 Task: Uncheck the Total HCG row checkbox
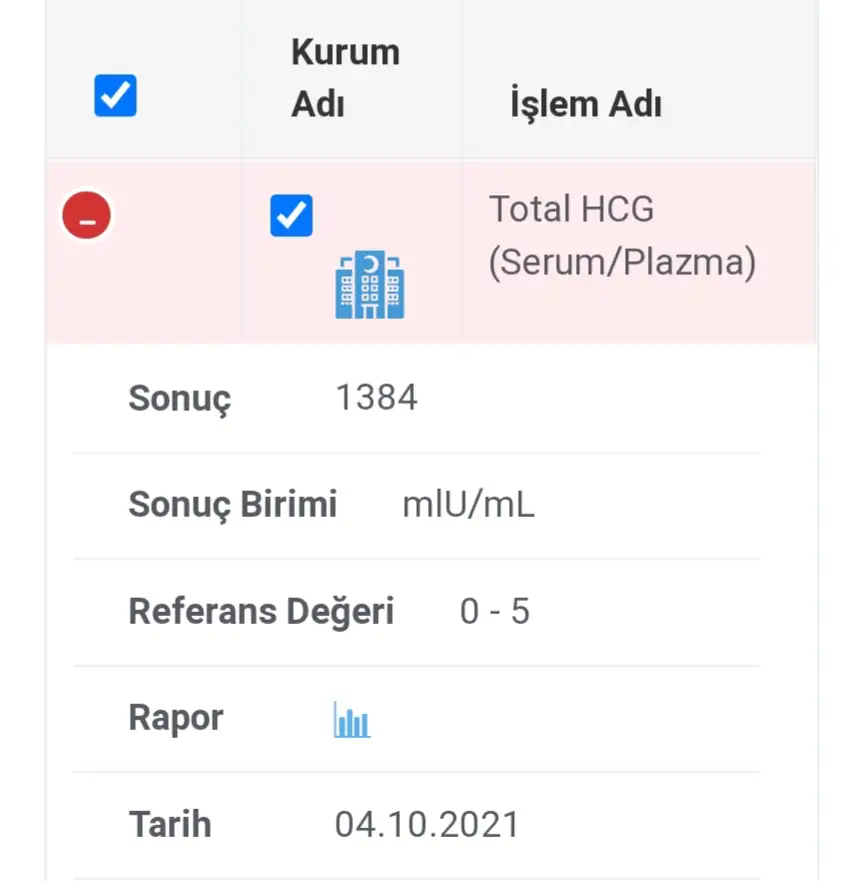291,216
